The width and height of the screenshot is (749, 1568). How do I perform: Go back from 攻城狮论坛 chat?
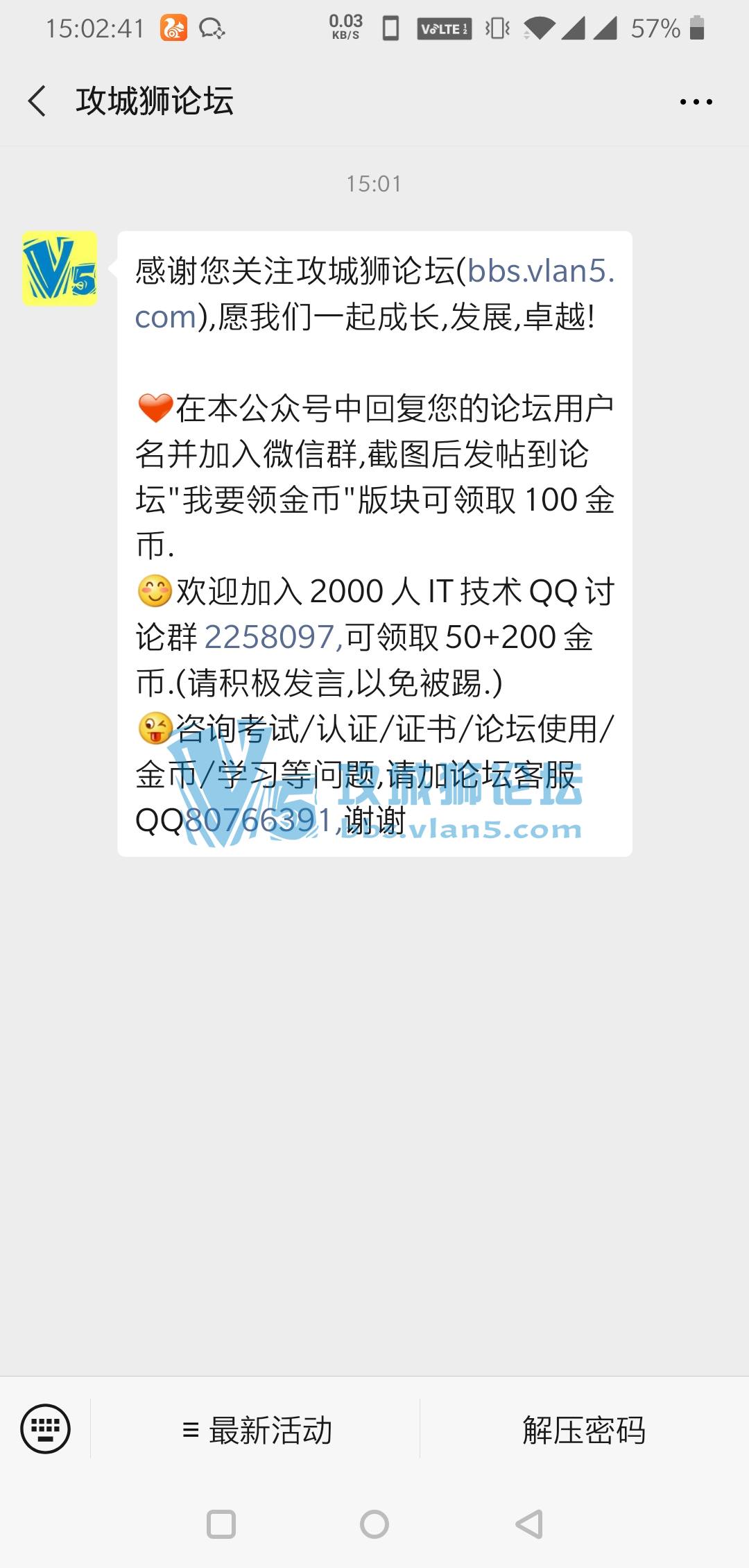pyautogui.click(x=37, y=101)
